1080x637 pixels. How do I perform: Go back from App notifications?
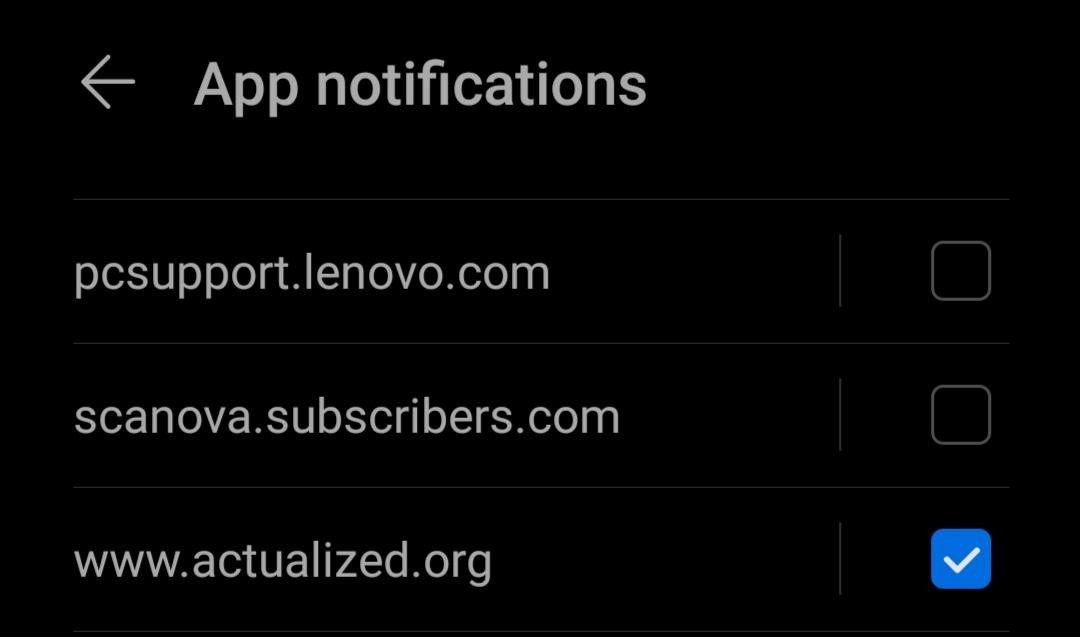pos(108,82)
